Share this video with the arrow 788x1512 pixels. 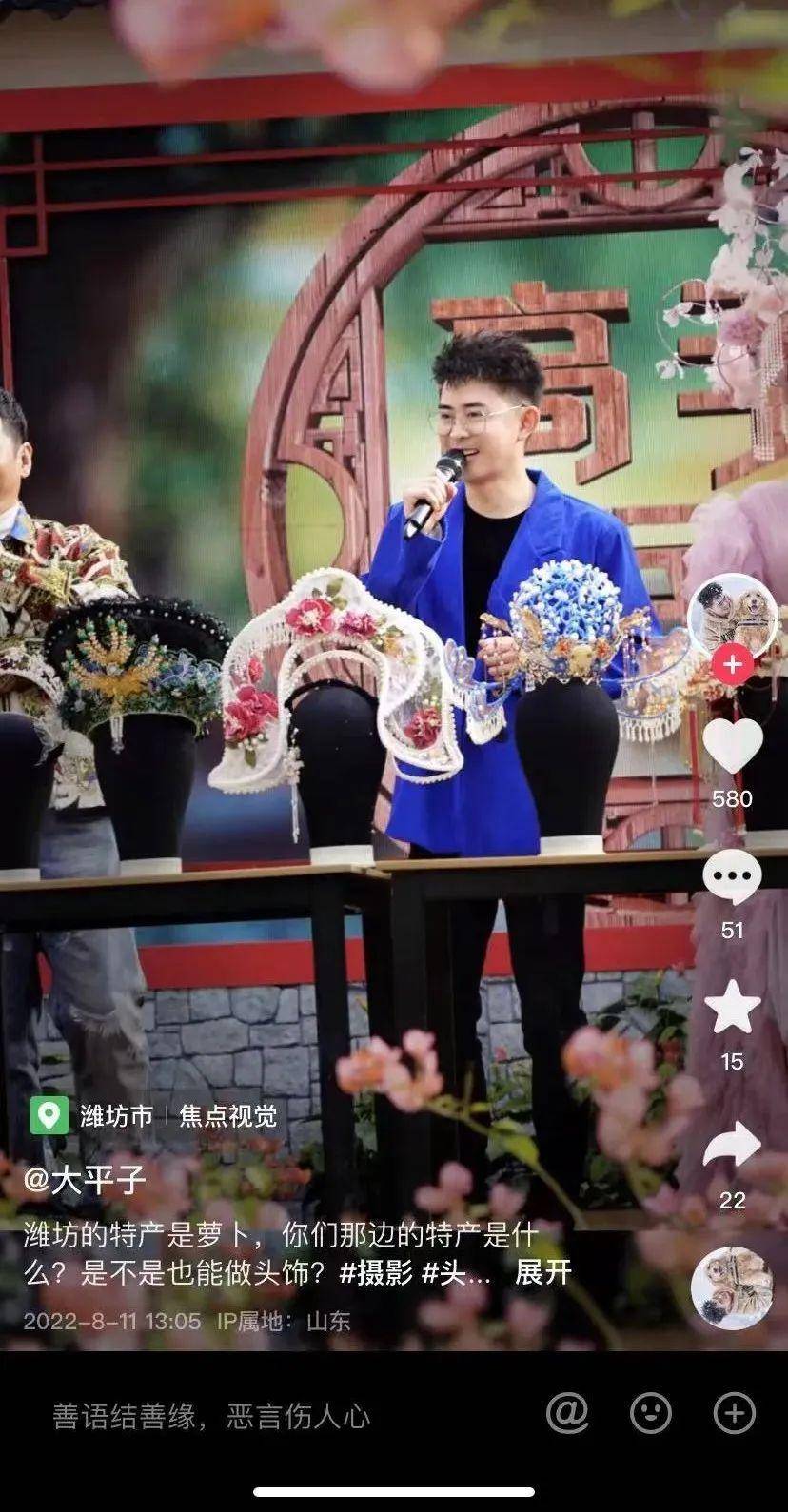[732, 1145]
